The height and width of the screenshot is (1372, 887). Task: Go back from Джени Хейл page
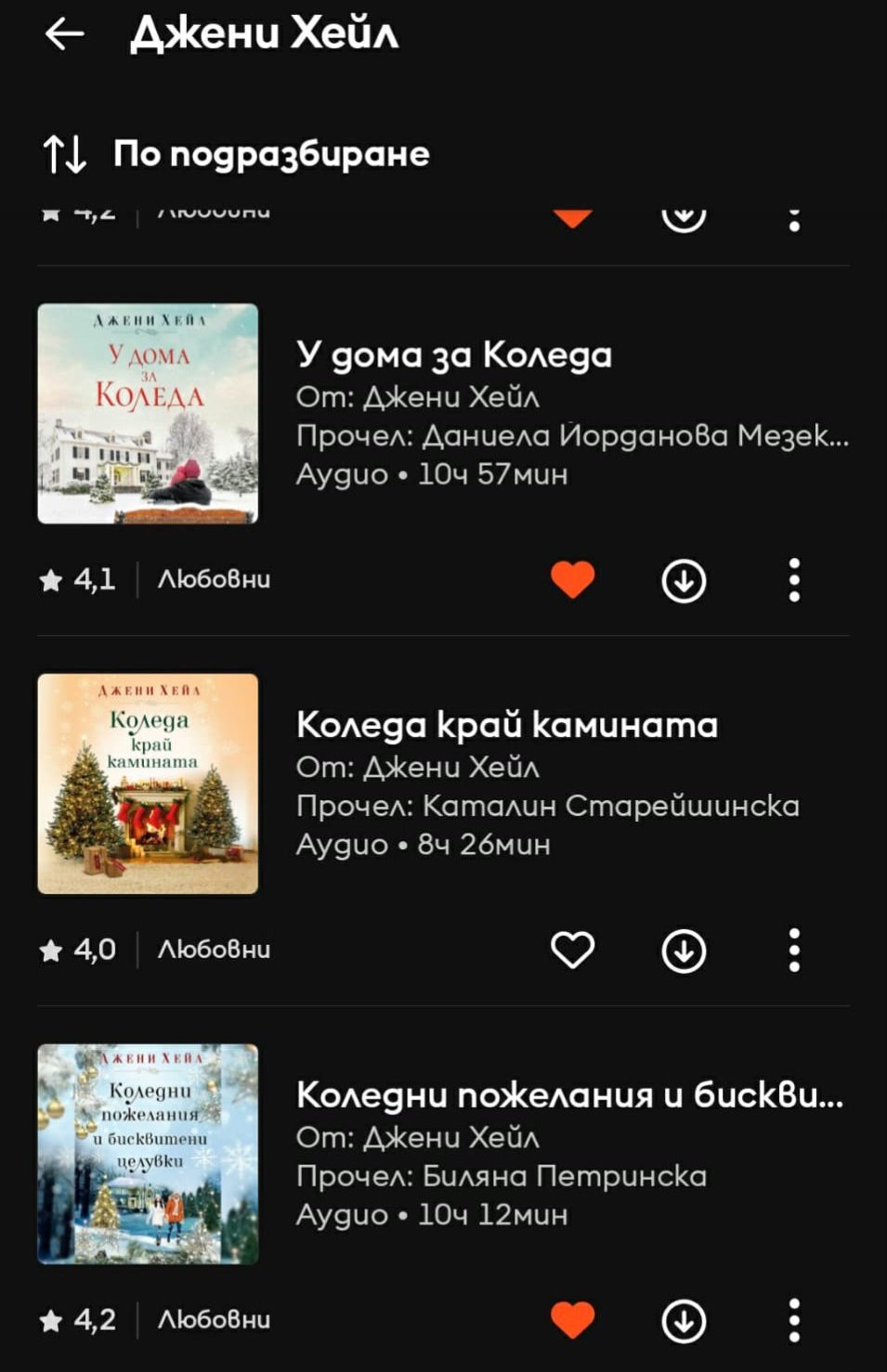(64, 35)
